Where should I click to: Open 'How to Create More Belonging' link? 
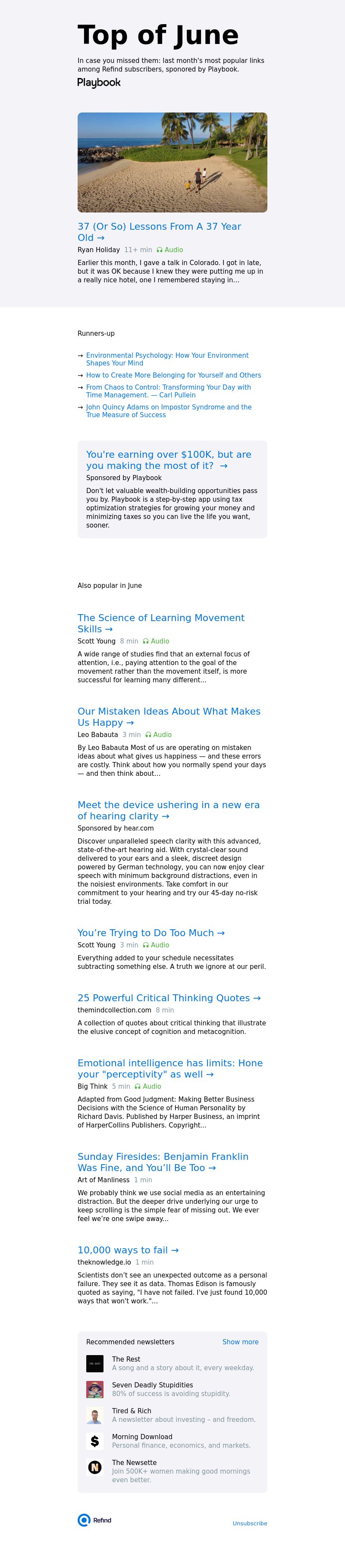point(173,375)
